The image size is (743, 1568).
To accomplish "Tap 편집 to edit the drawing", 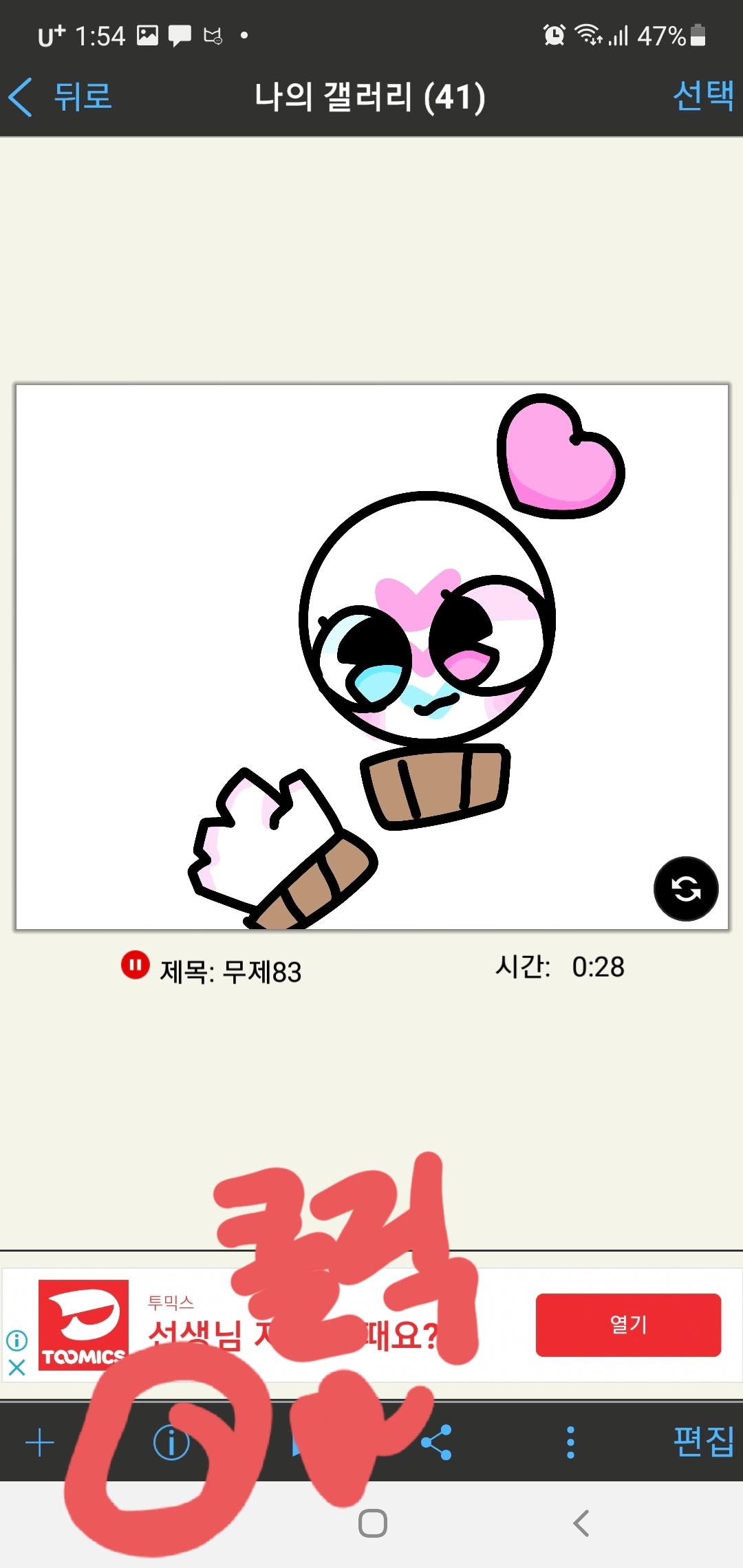I will coord(703,1441).
